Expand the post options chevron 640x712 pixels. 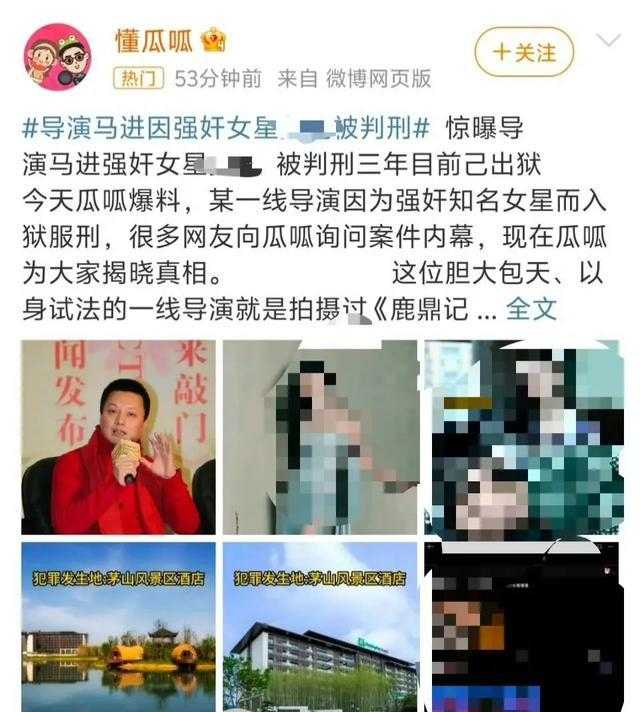[608, 40]
